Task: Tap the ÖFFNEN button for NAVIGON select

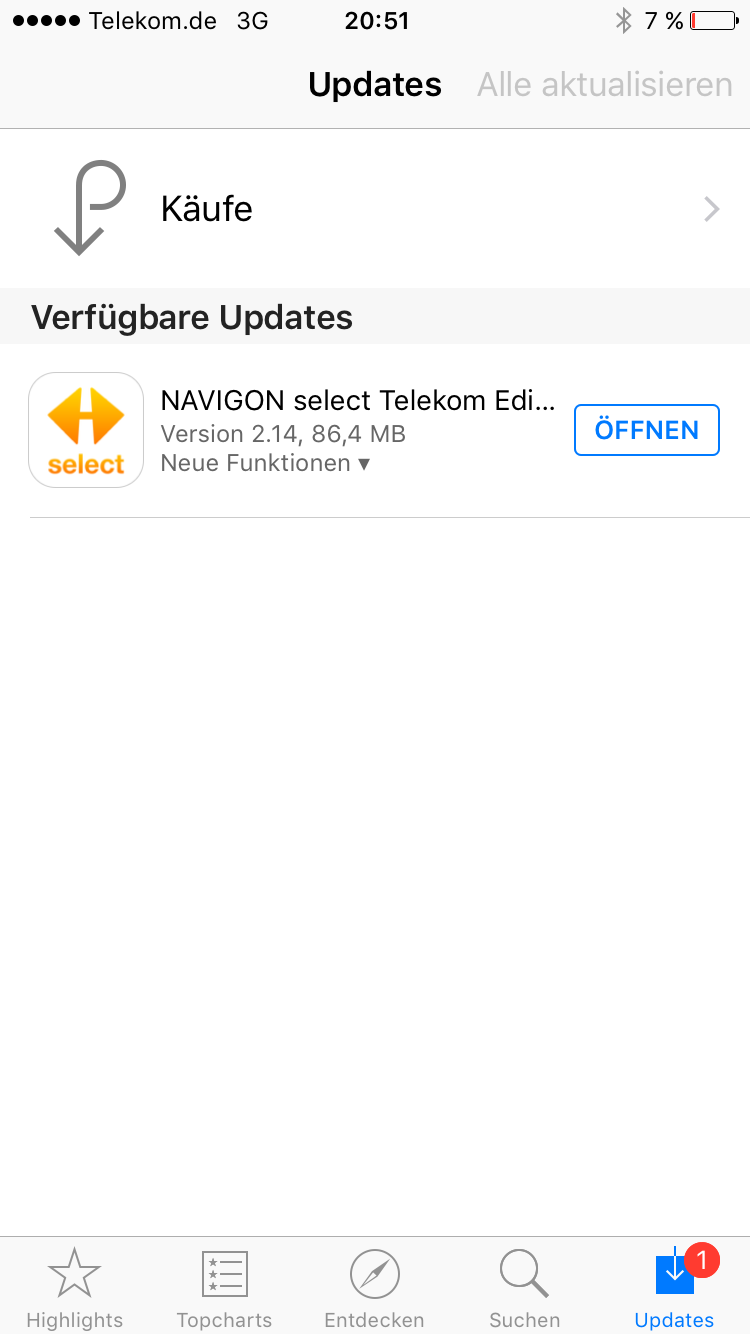Action: [646, 430]
